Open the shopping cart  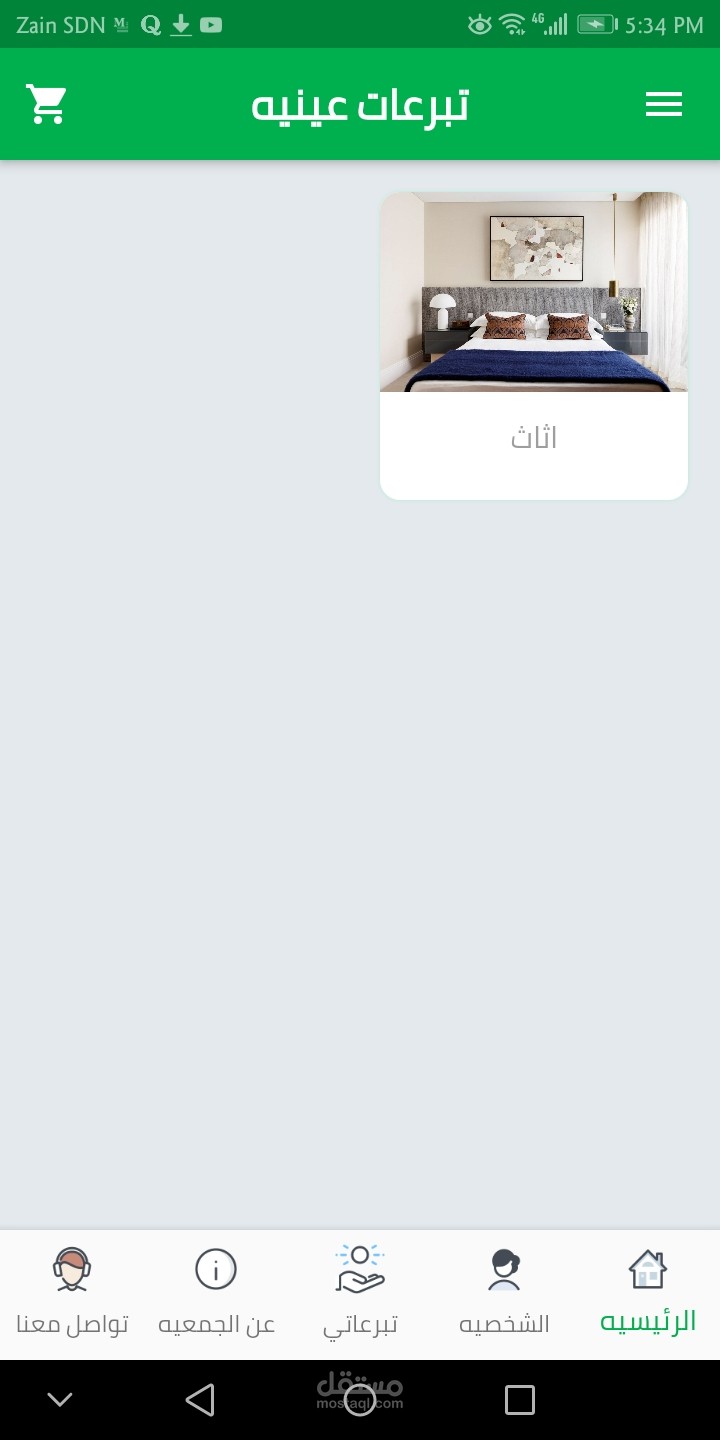[46, 104]
